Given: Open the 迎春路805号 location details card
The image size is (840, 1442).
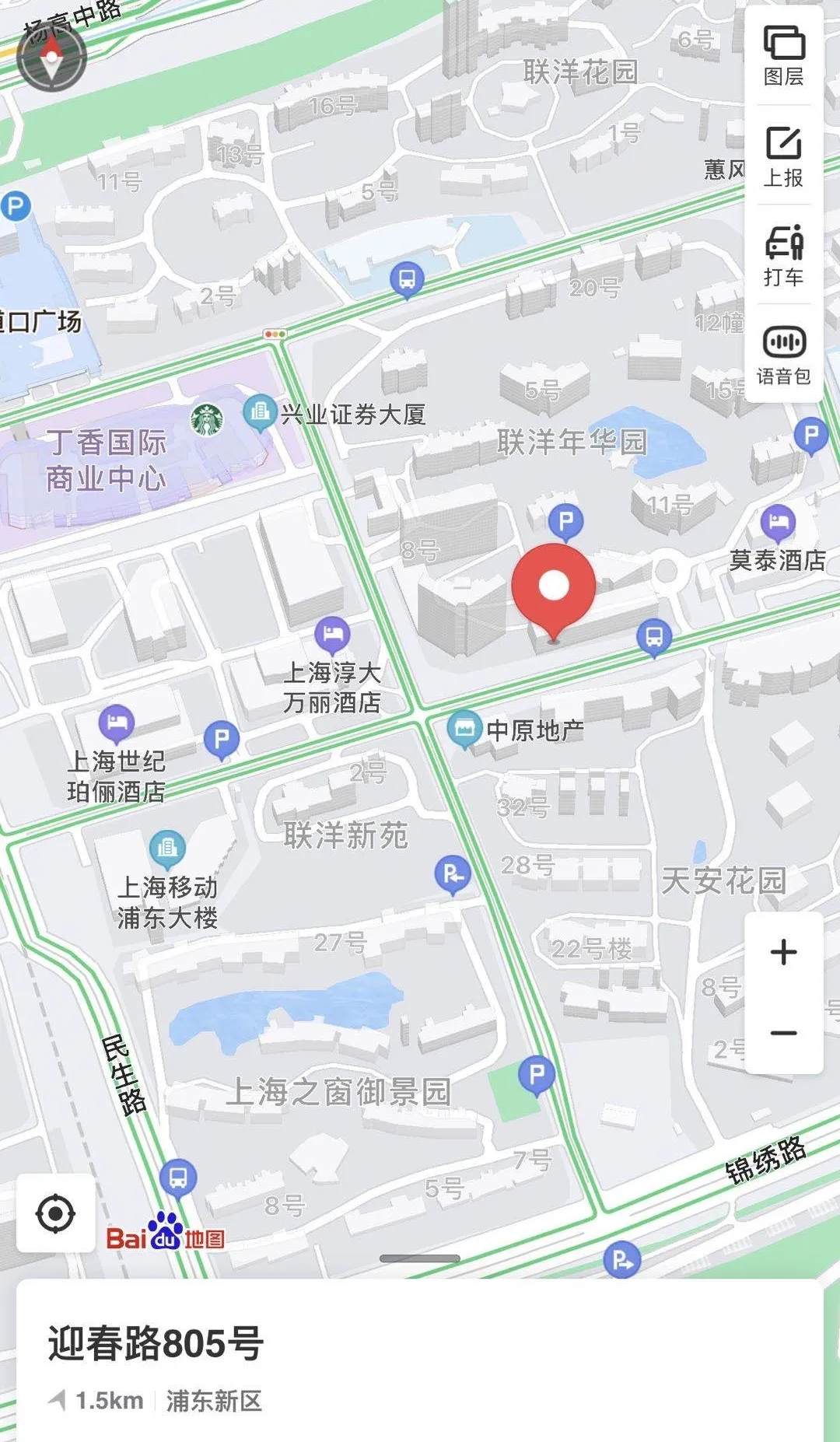Looking at the screenshot, I should (x=420, y=1361).
